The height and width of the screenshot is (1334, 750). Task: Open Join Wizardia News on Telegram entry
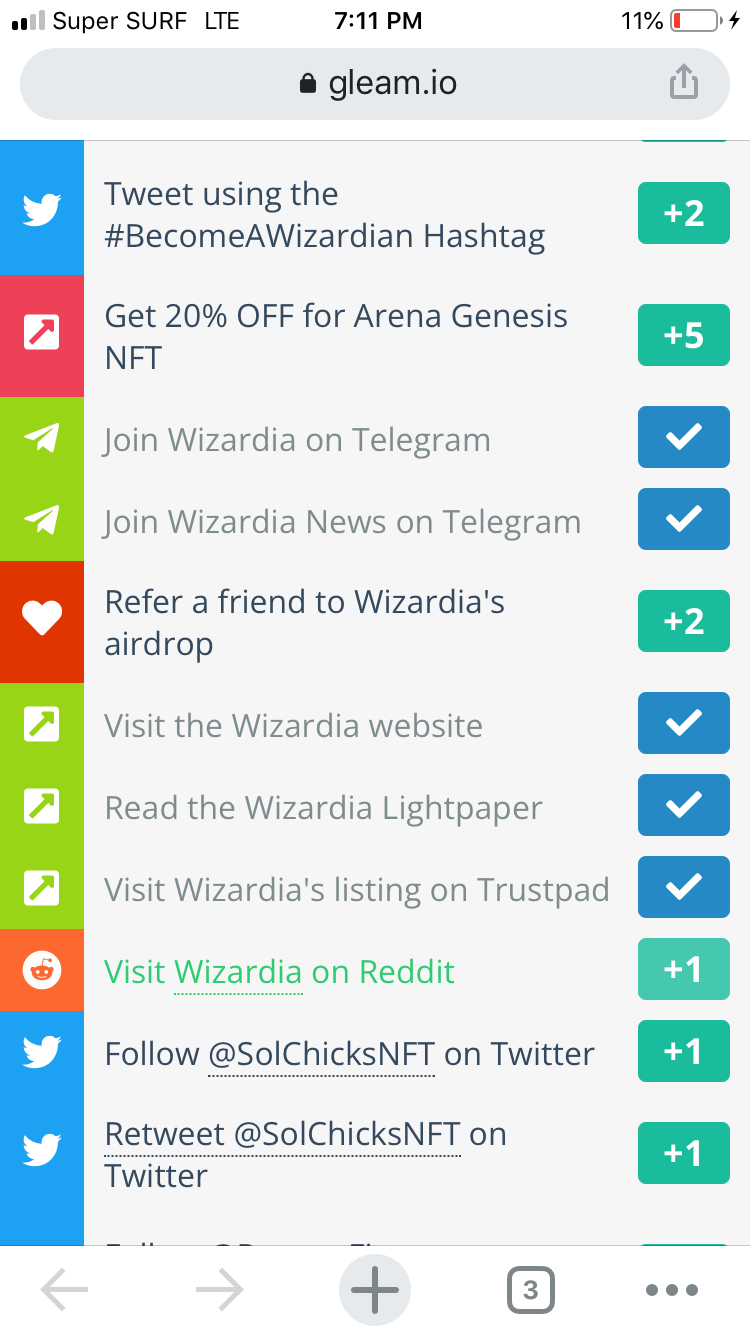pos(375,520)
